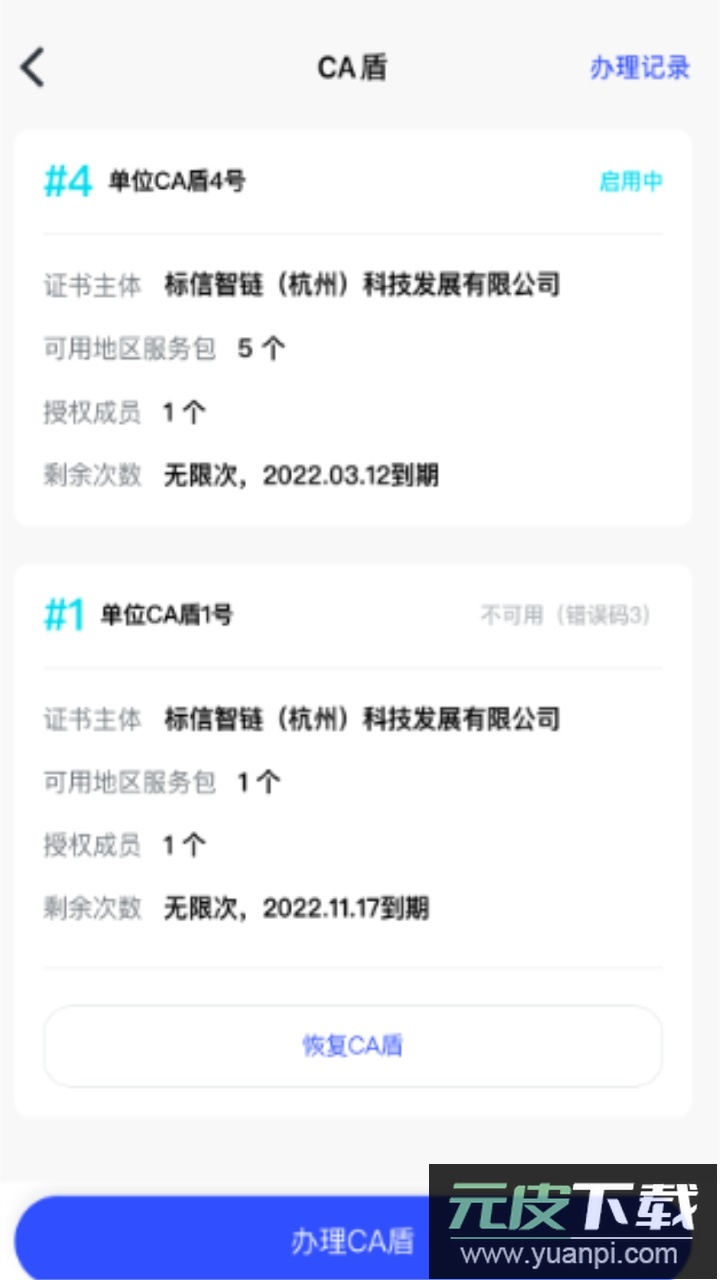The height and width of the screenshot is (1280, 720).
Task: Tap the back arrow to leave CA盾 page
Action: pos(33,68)
